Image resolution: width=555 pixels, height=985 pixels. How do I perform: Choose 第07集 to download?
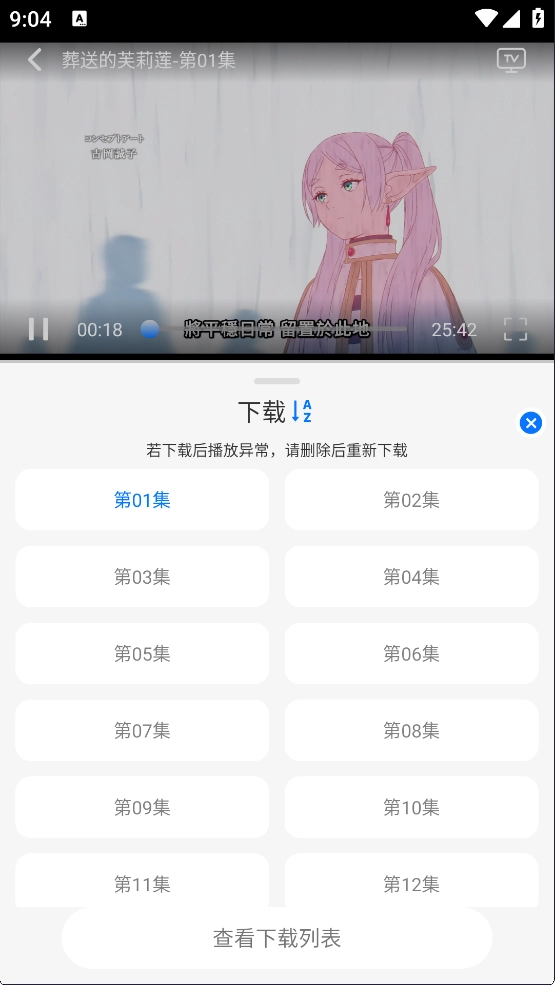(x=142, y=731)
